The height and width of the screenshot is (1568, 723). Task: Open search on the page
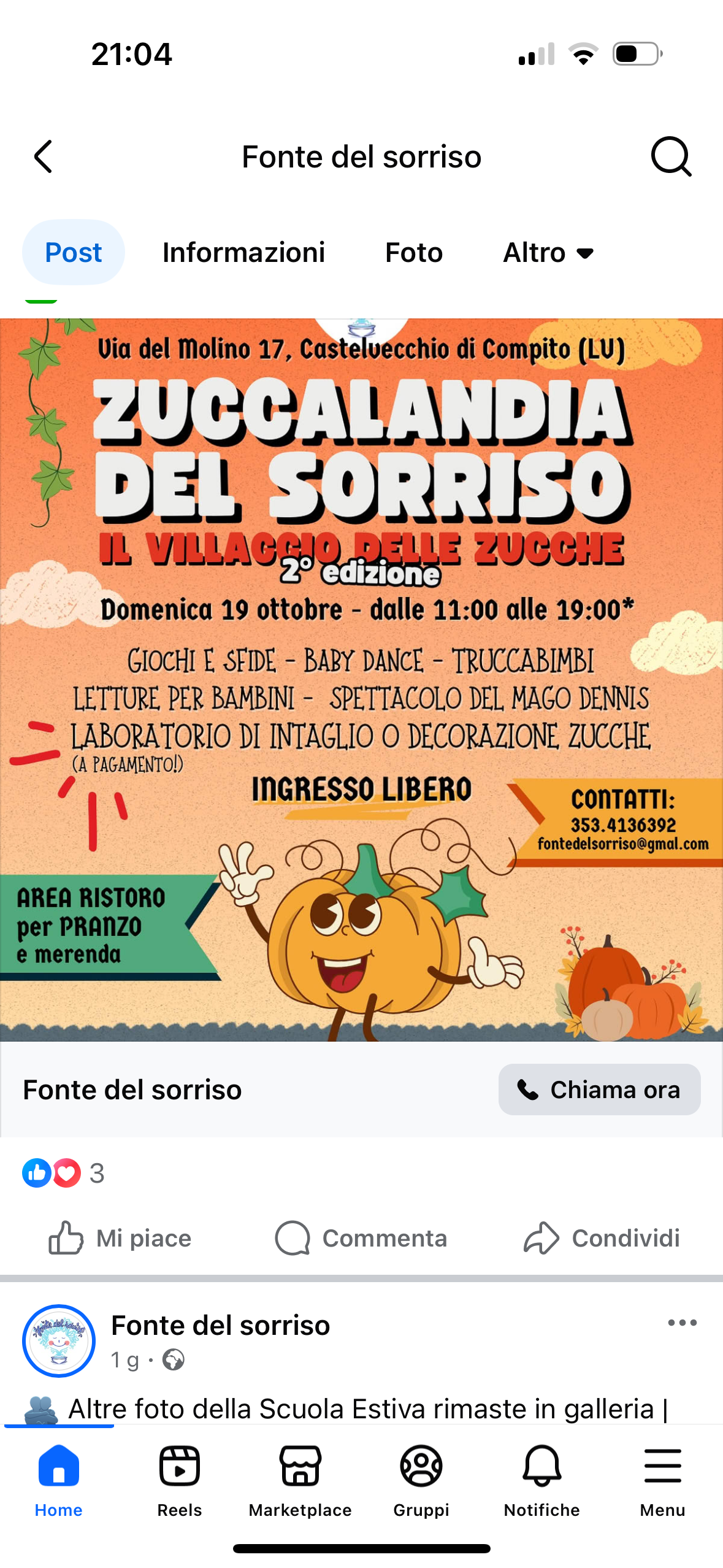coord(671,157)
